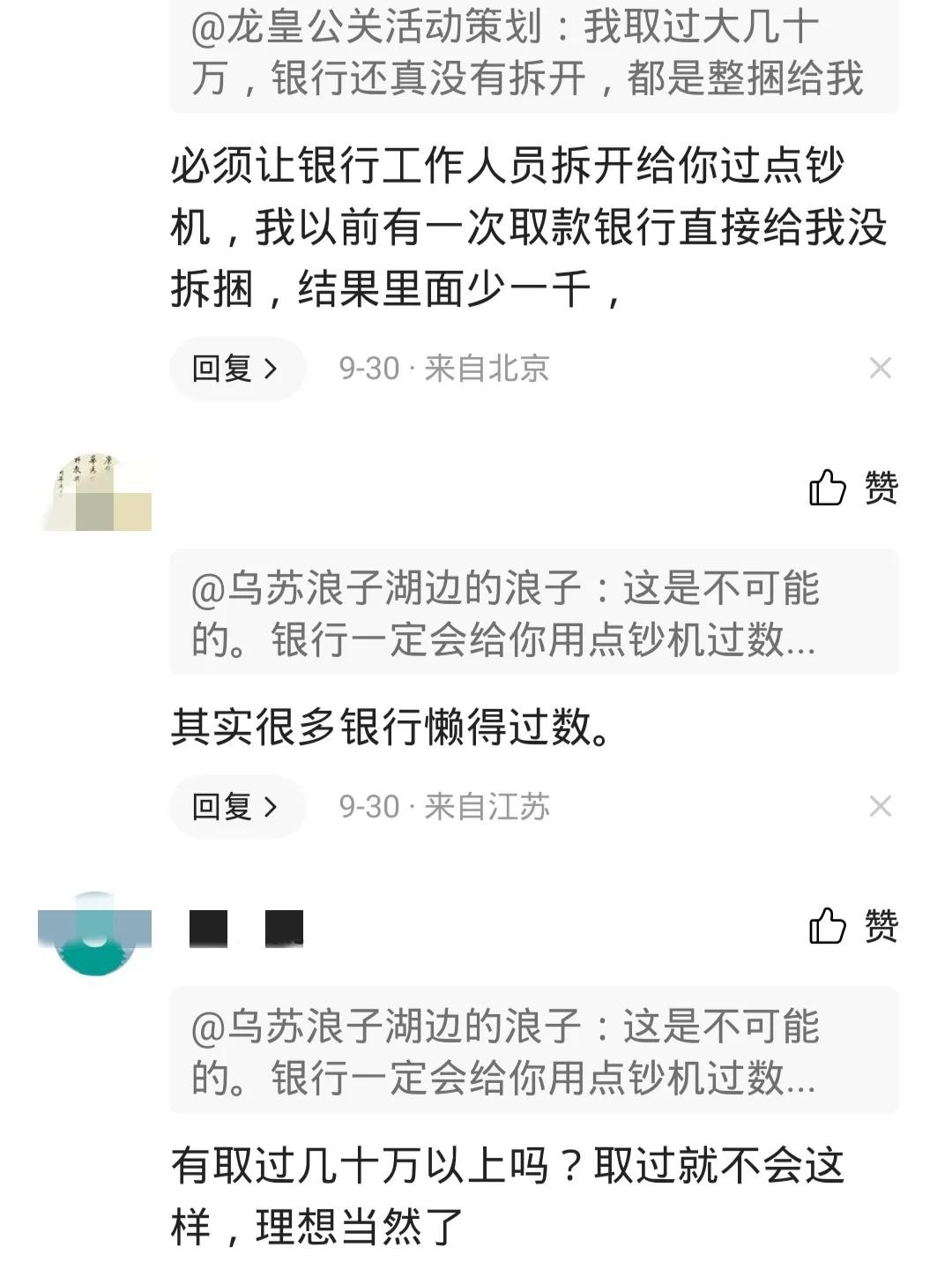The width and height of the screenshot is (952, 1270).
Task: Open quoted comment above 其实很多银行懒得过数
Action: pos(533,613)
